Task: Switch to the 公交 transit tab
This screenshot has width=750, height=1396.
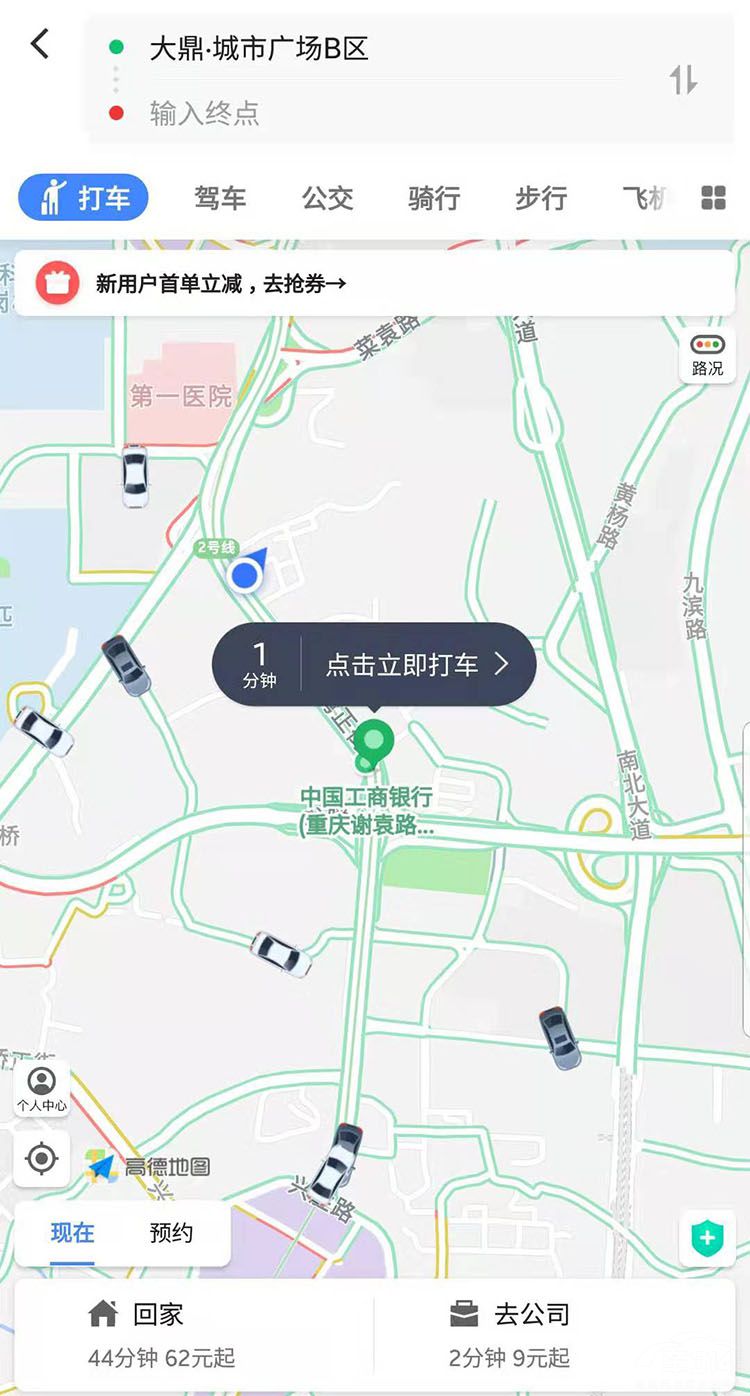Action: [x=328, y=198]
